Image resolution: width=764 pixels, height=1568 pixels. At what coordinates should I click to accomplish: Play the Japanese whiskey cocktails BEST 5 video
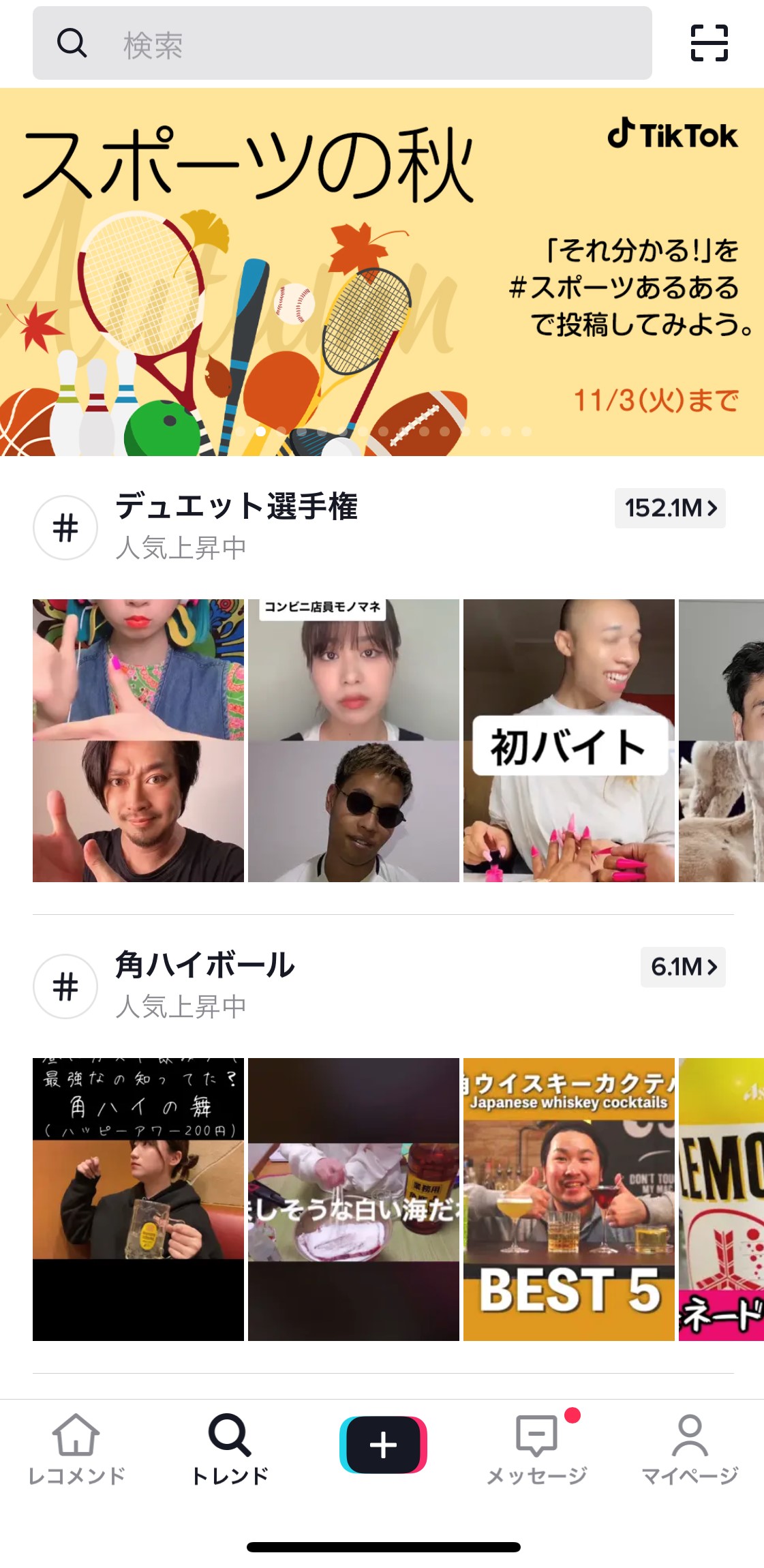click(568, 1199)
